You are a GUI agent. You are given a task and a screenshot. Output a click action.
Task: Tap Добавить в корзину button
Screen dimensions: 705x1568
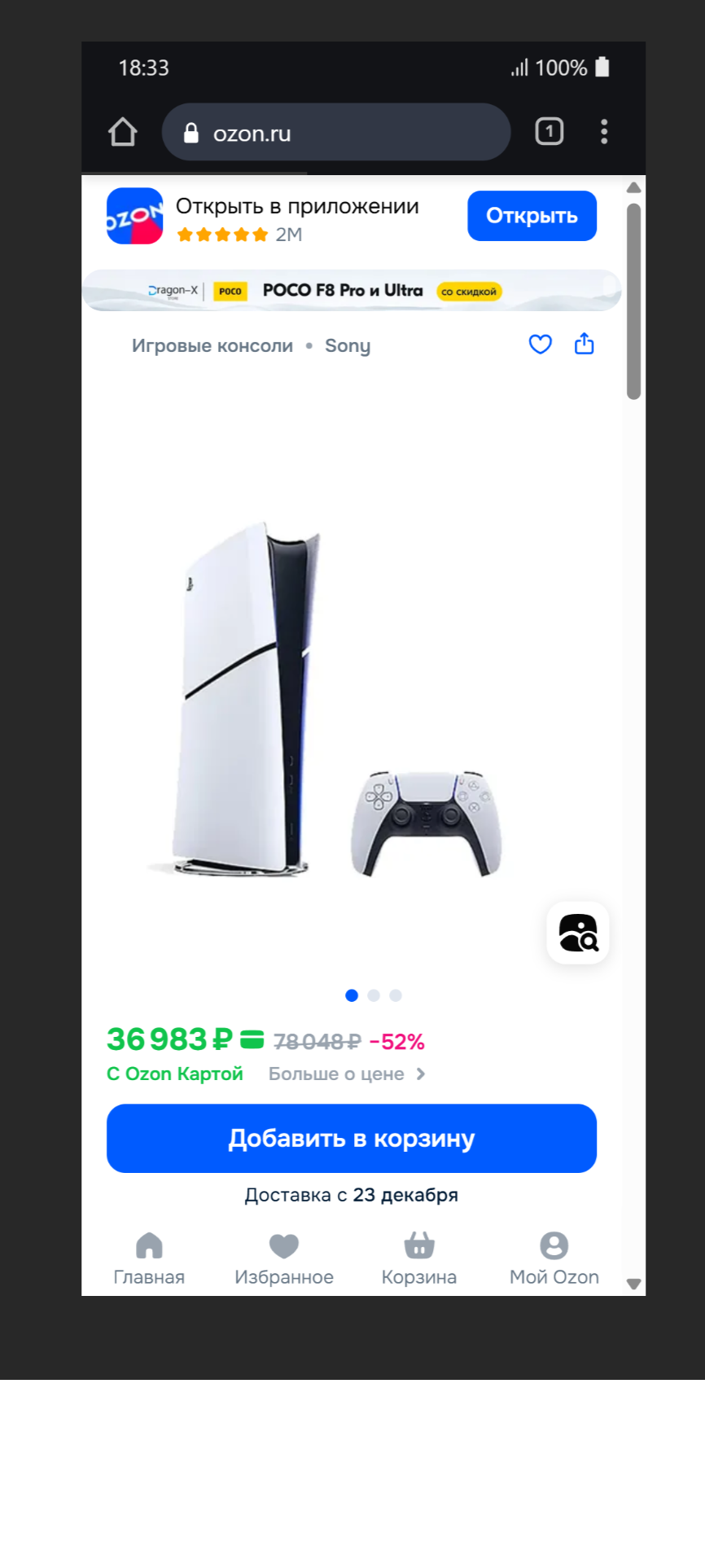[x=352, y=1138]
